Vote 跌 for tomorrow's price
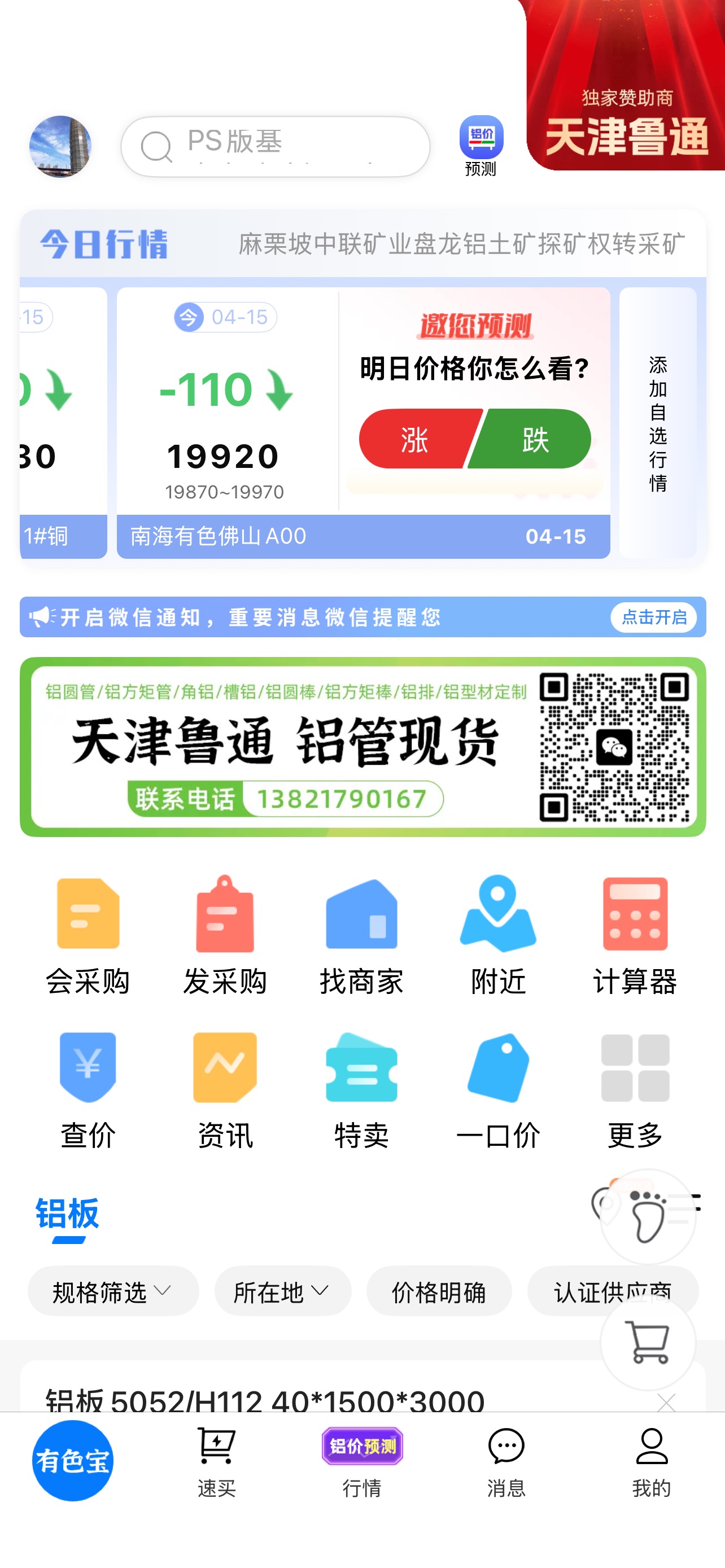The image size is (725, 1568). coord(535,439)
